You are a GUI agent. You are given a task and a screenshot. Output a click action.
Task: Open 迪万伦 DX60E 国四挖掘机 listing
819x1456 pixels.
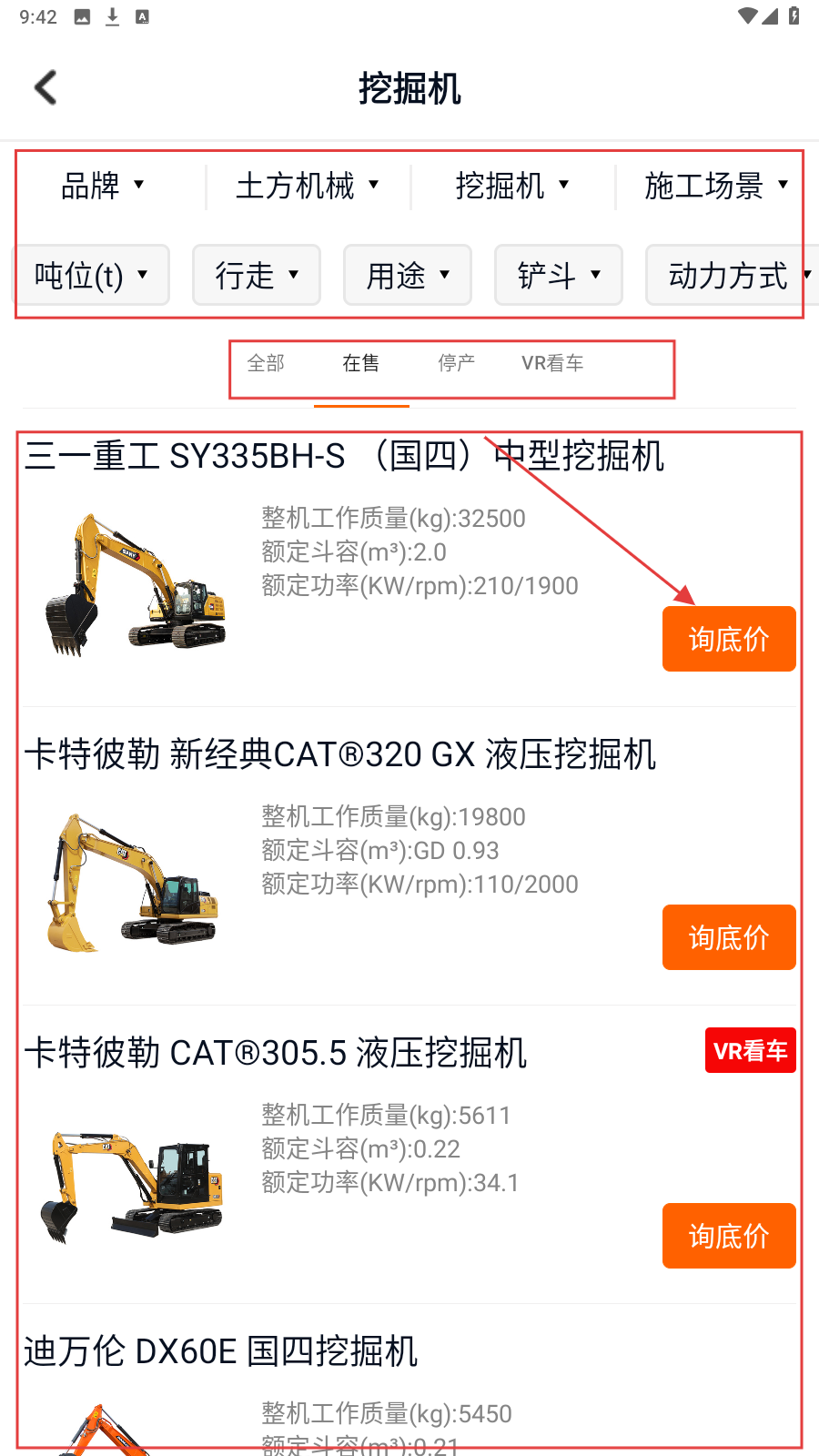tap(221, 1351)
